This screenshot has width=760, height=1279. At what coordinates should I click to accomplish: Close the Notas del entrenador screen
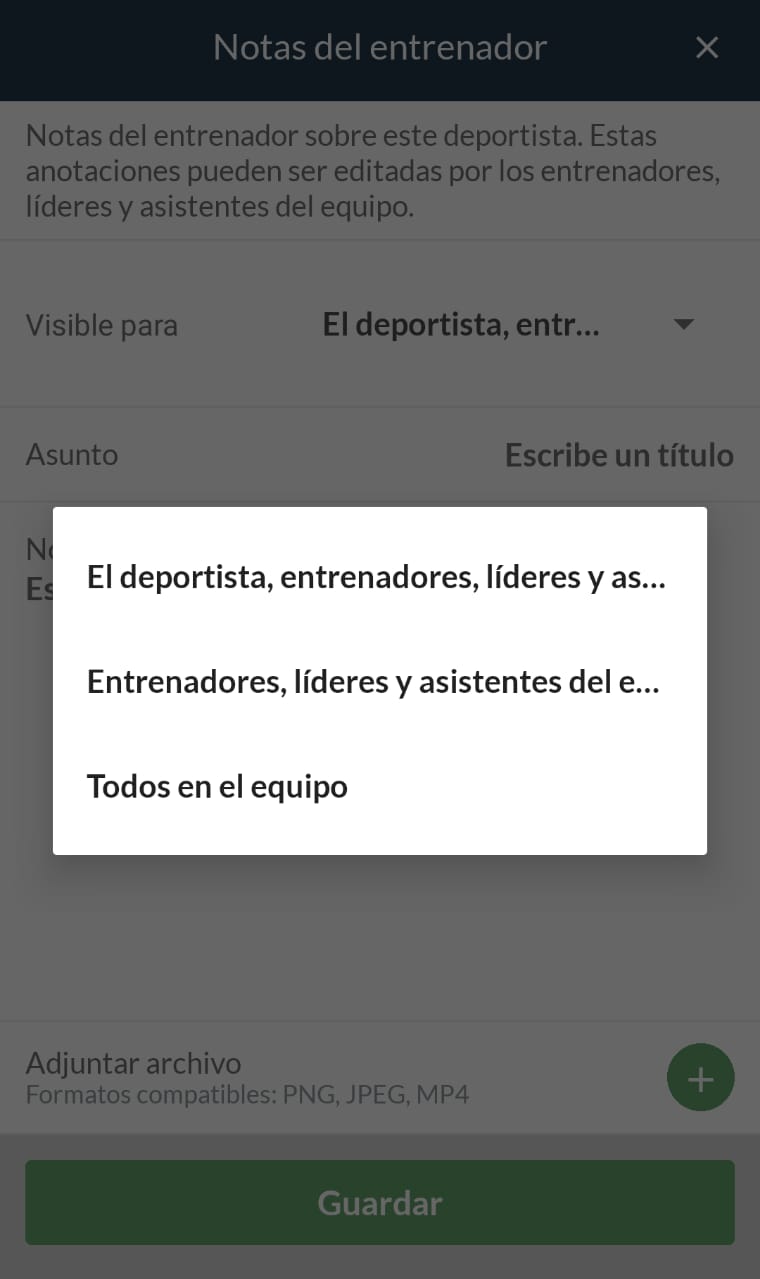[707, 48]
